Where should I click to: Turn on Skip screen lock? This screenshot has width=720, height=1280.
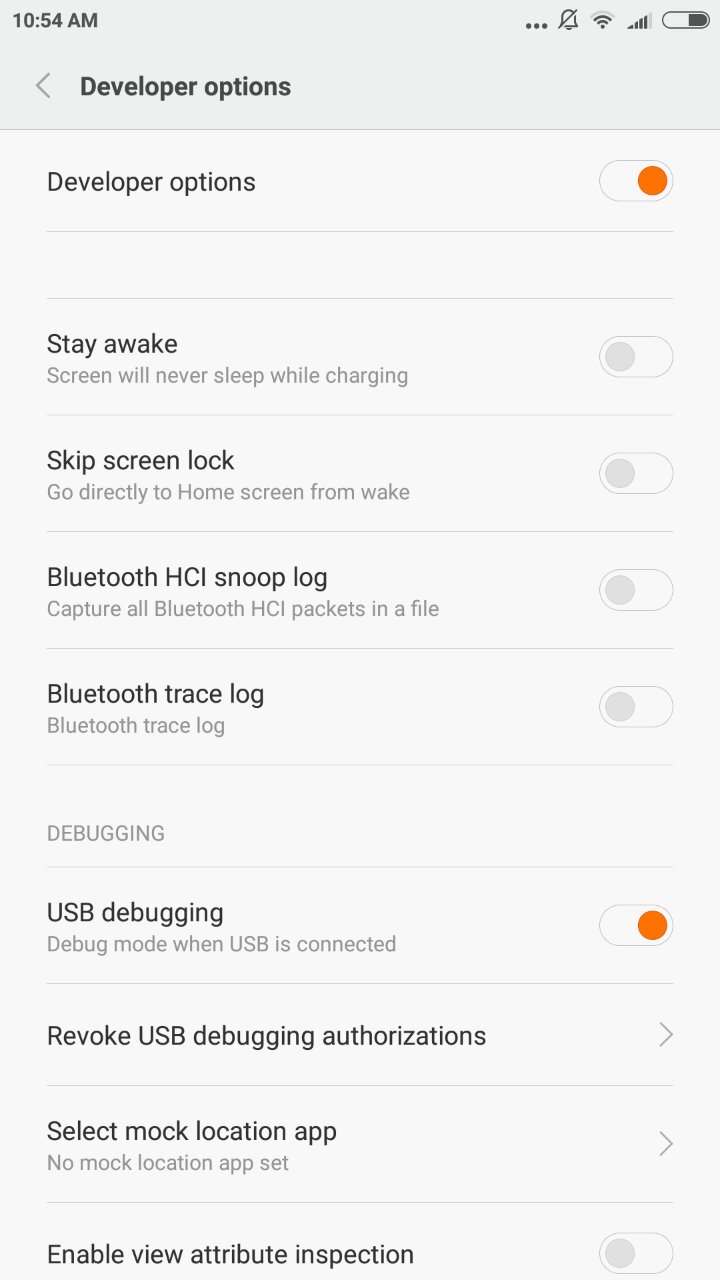[x=636, y=474]
